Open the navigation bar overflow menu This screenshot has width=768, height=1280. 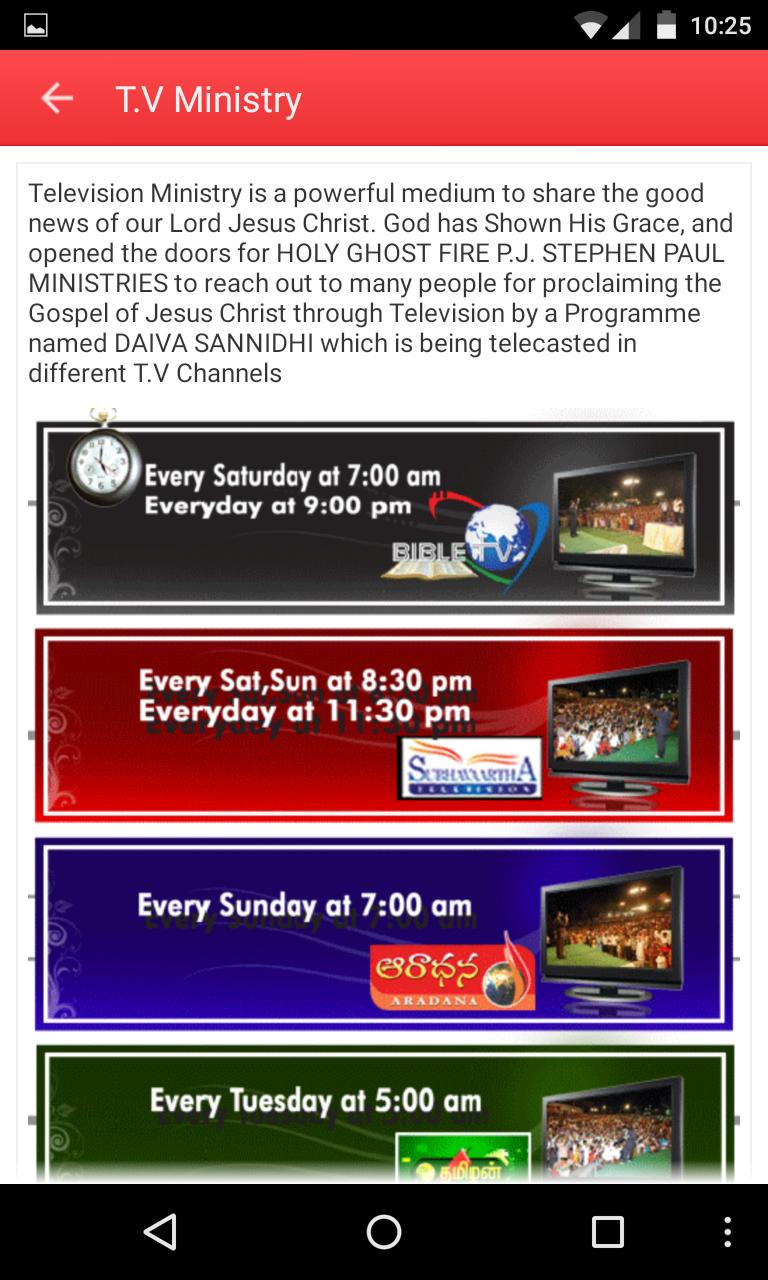click(727, 1232)
